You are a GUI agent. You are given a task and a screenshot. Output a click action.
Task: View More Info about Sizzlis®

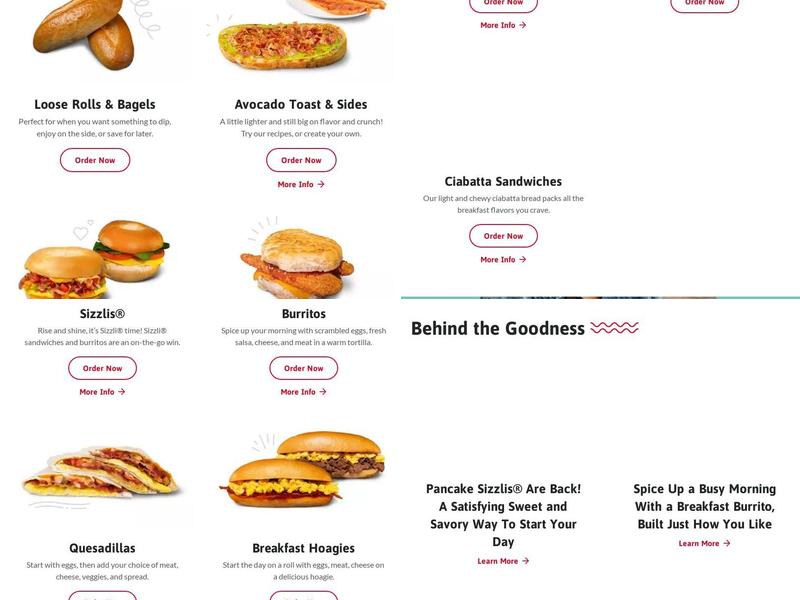point(102,392)
